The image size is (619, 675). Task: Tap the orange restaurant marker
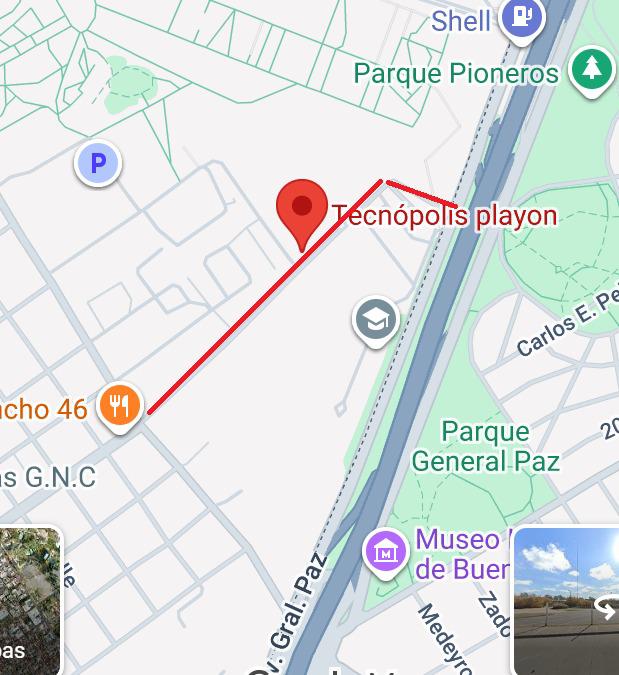(x=121, y=407)
